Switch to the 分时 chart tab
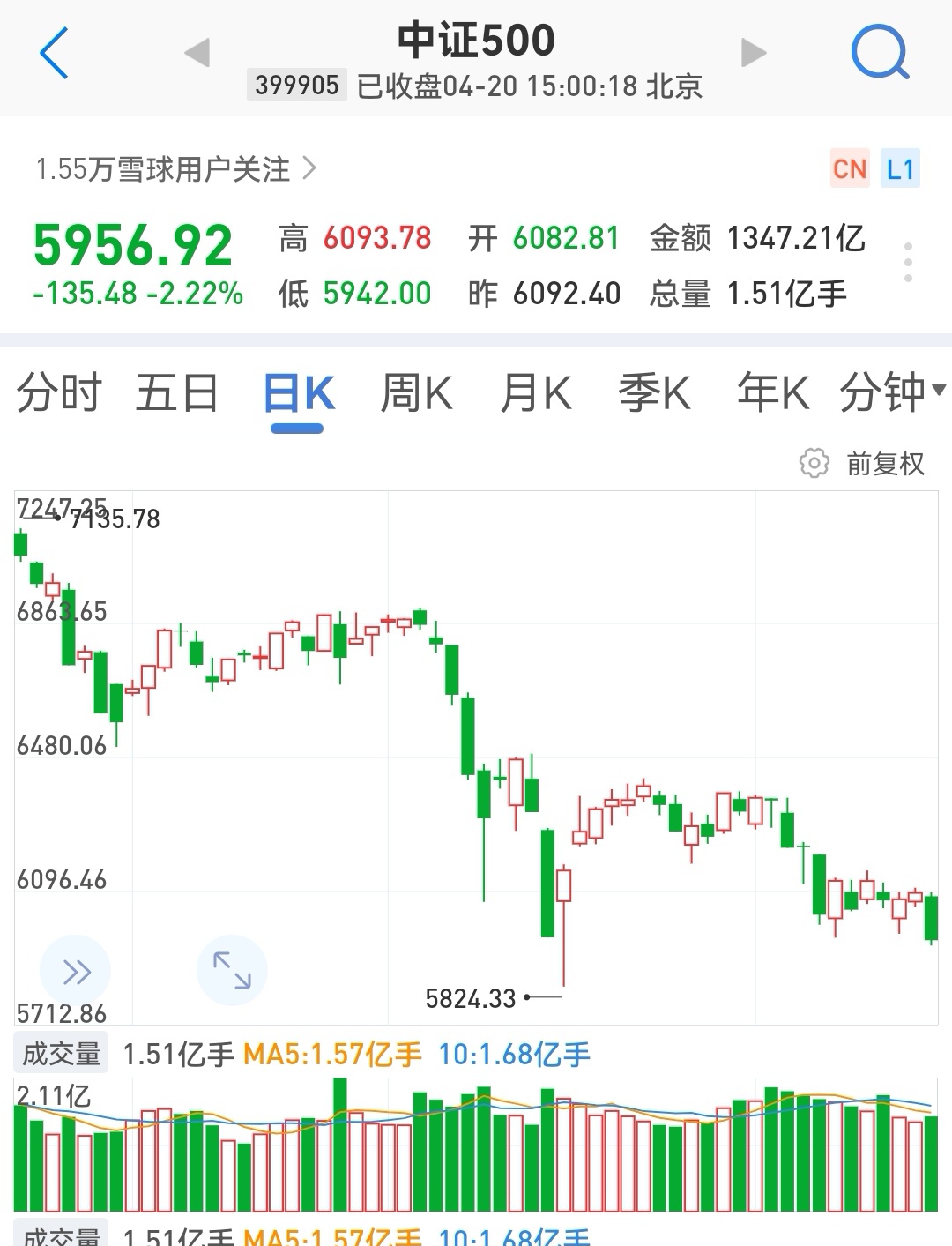Viewport: 952px width, 1246px height. 59,392
